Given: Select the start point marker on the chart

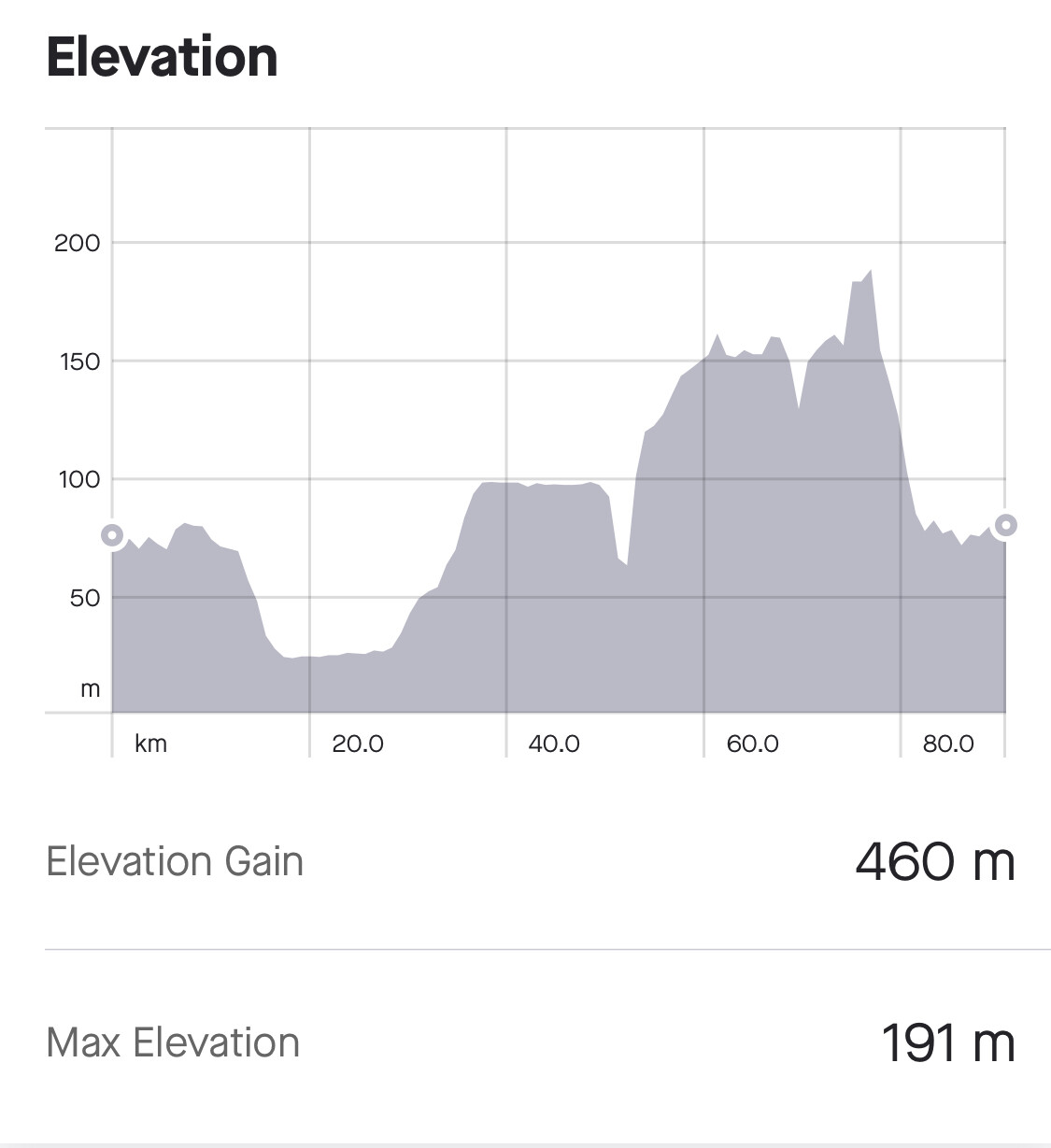Looking at the screenshot, I should point(112,535).
